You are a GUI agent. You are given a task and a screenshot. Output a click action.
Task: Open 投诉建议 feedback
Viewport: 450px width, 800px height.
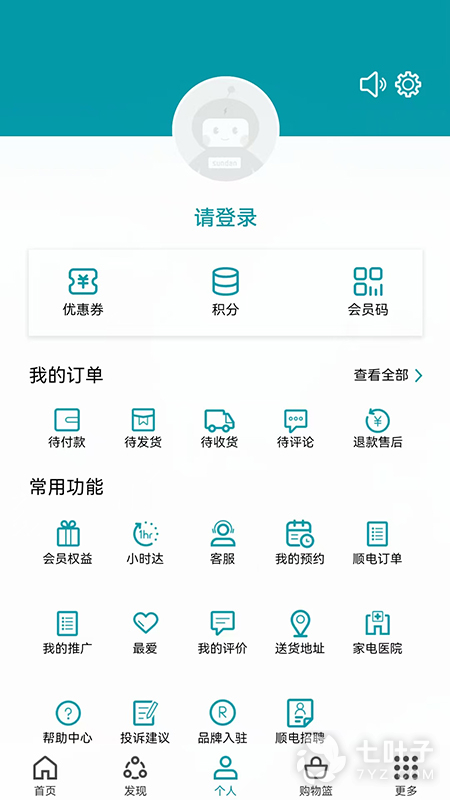tap(145, 722)
